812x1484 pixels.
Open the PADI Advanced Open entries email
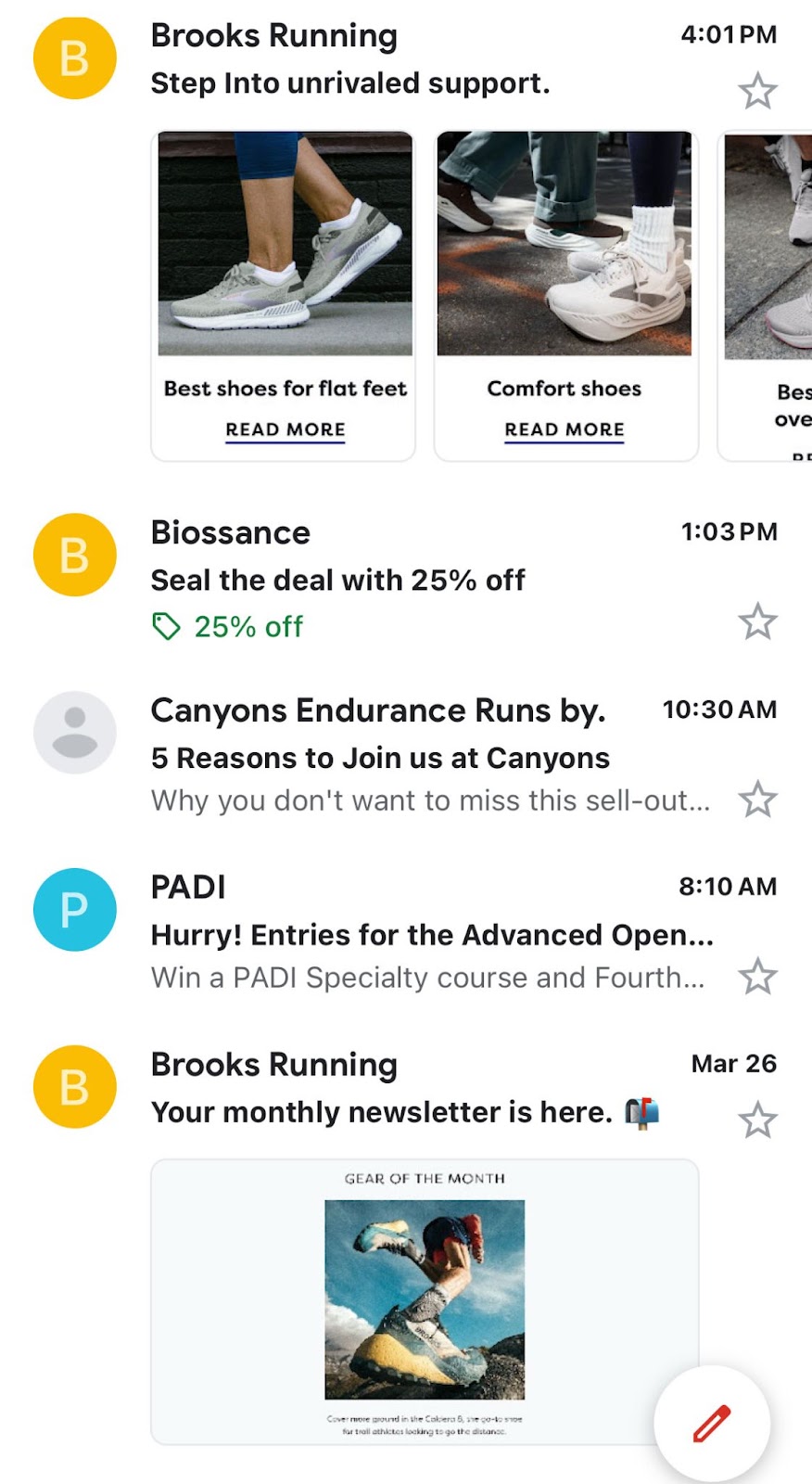click(x=431, y=935)
